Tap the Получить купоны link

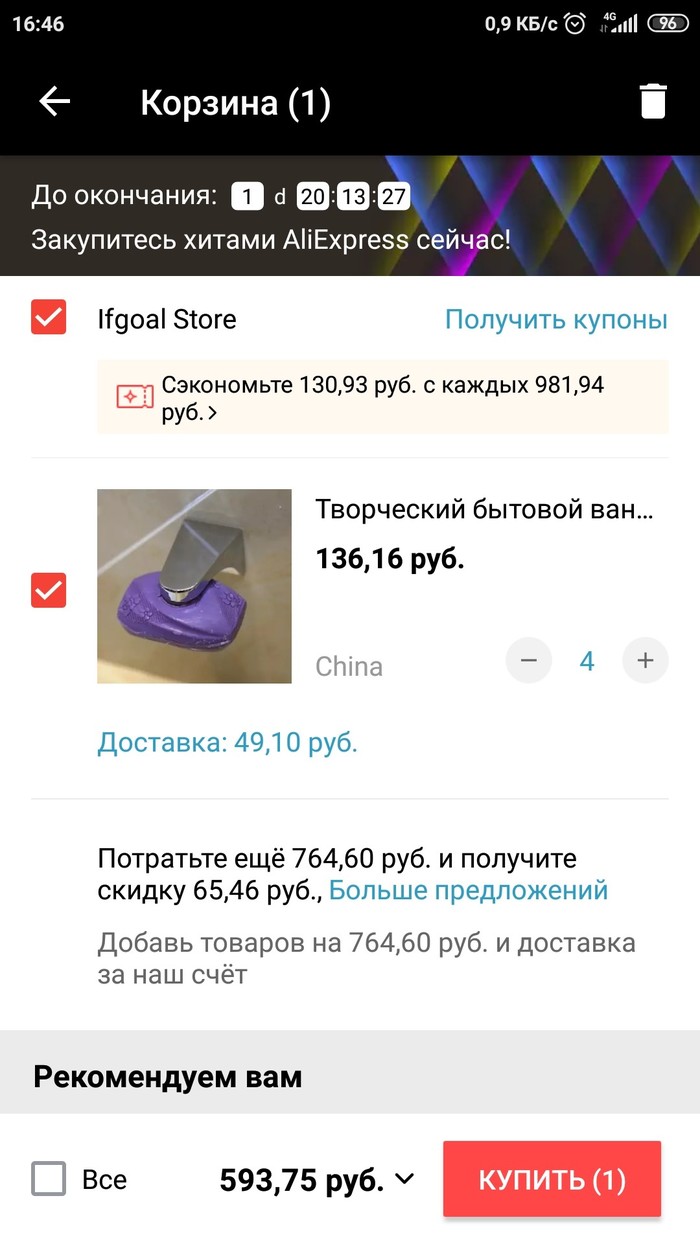tap(555, 320)
